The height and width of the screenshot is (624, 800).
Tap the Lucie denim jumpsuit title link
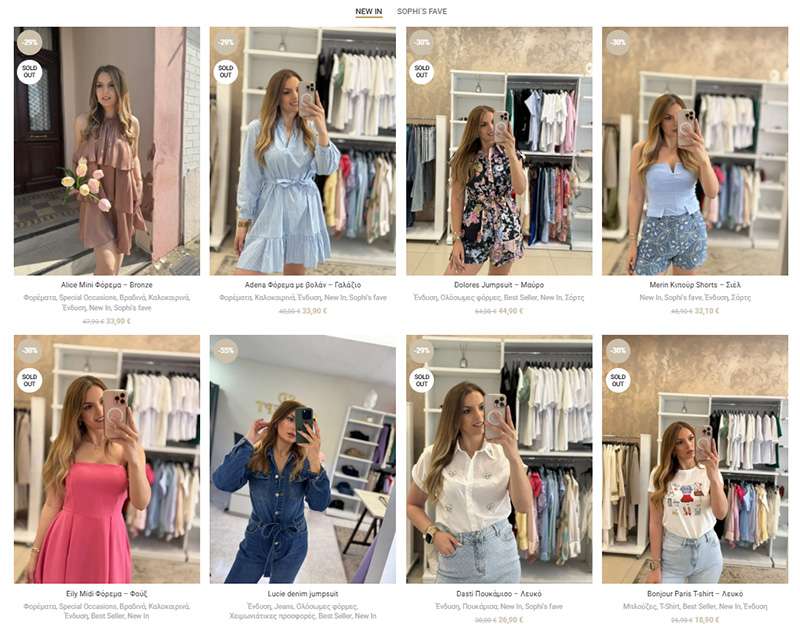click(302, 592)
